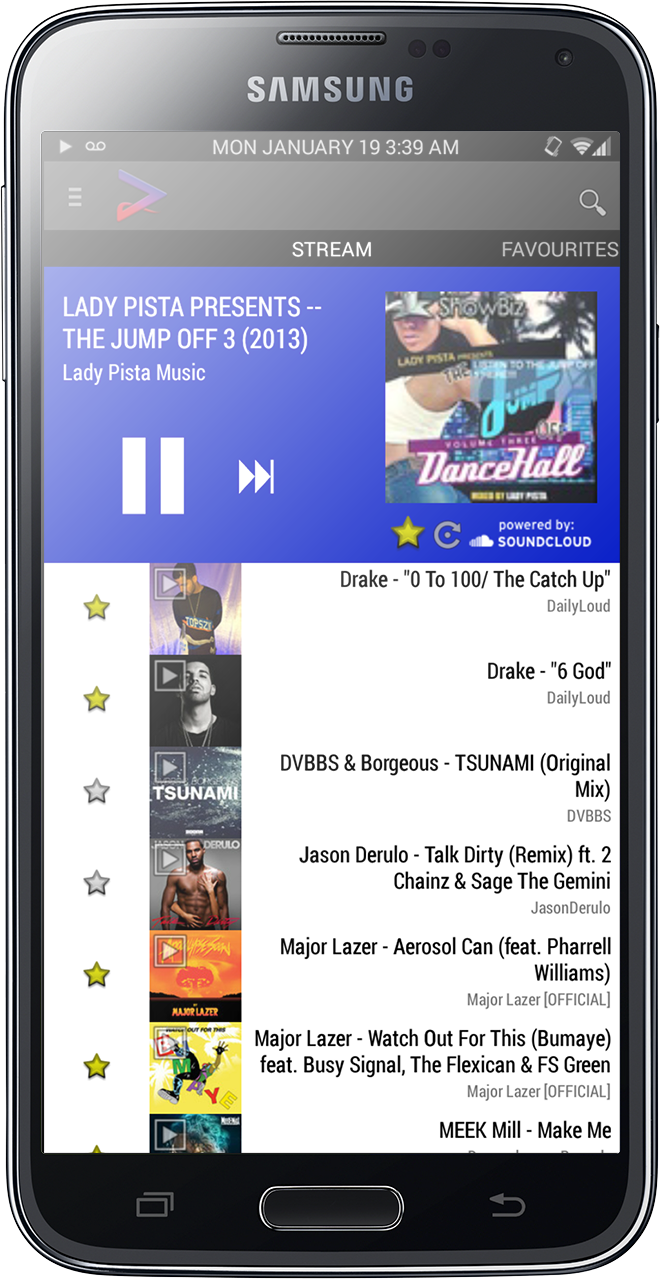Viewport: 660px width, 1279px height.
Task: Open the Jump Off 3 album artwork
Action: pos(490,397)
